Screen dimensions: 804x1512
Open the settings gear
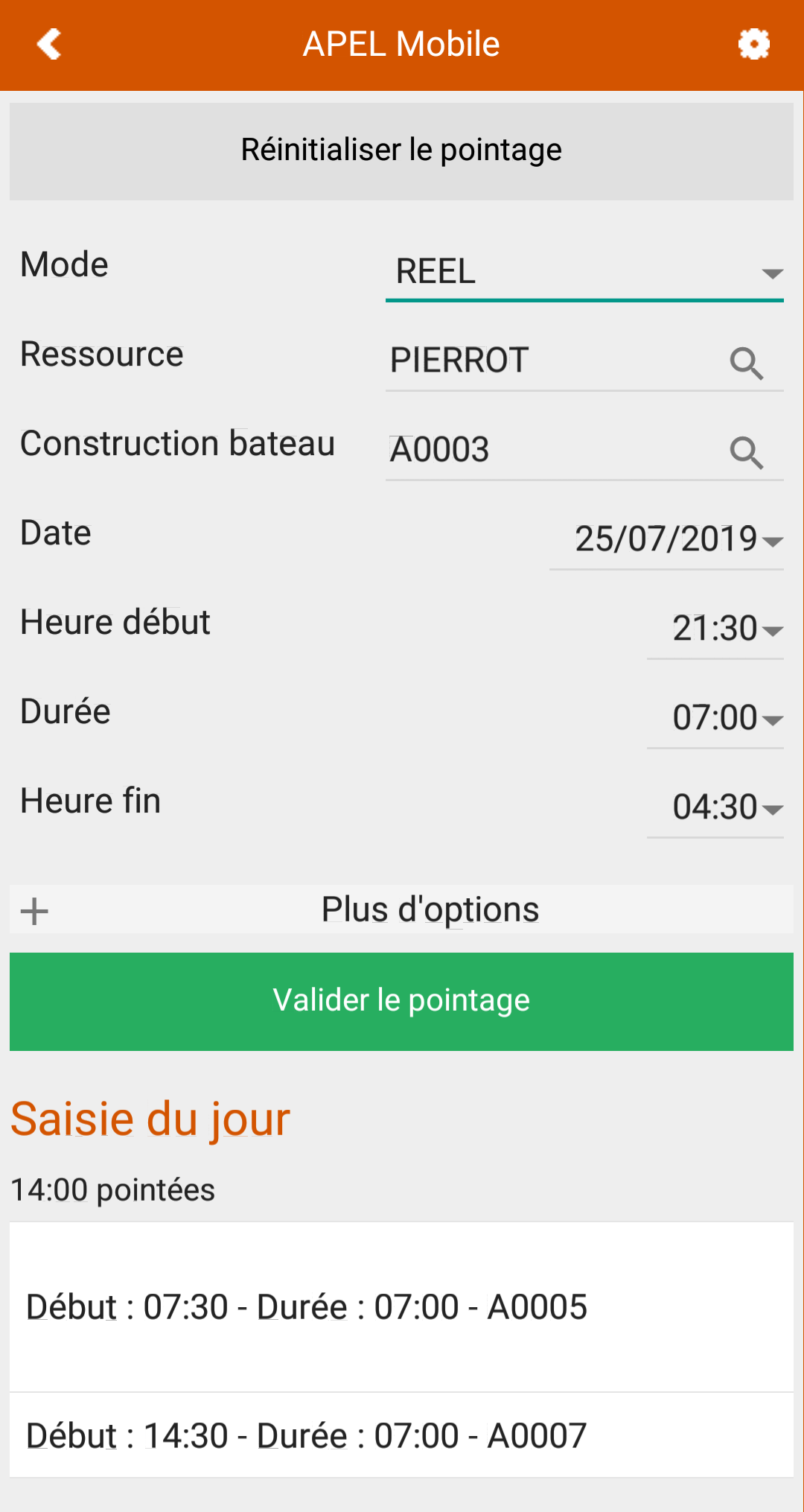coord(753,45)
